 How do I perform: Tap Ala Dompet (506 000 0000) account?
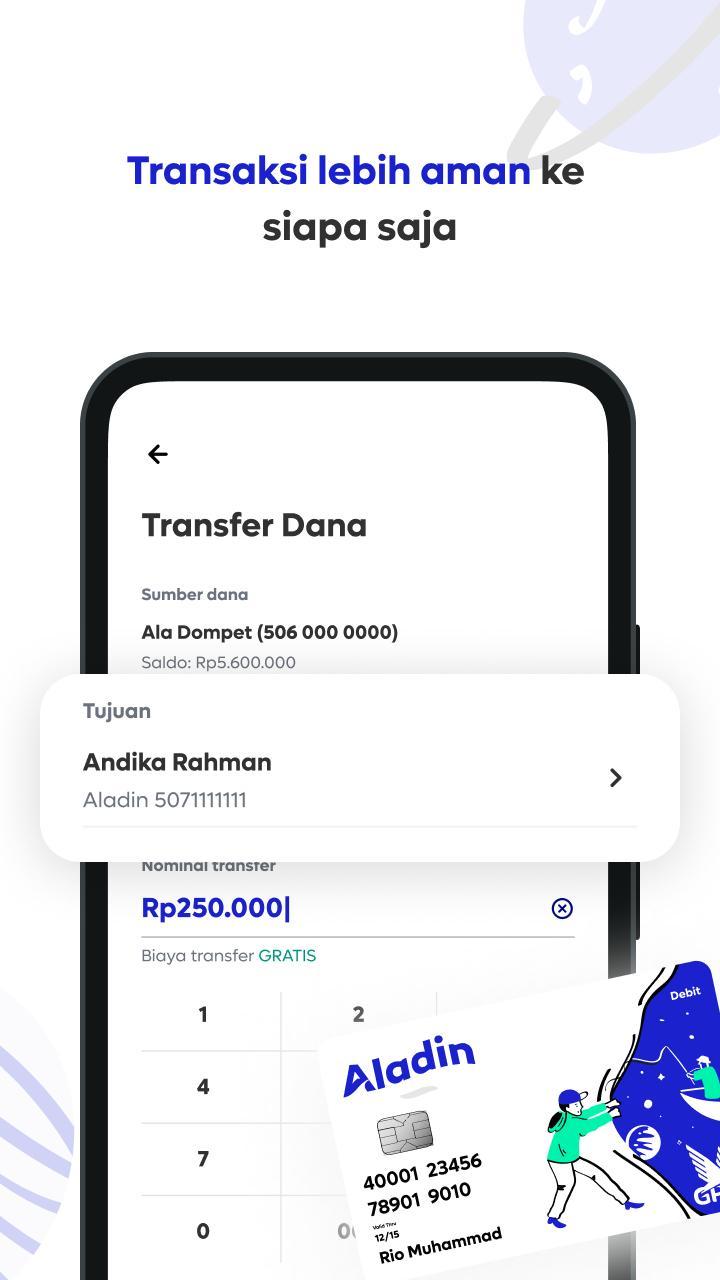[270, 632]
